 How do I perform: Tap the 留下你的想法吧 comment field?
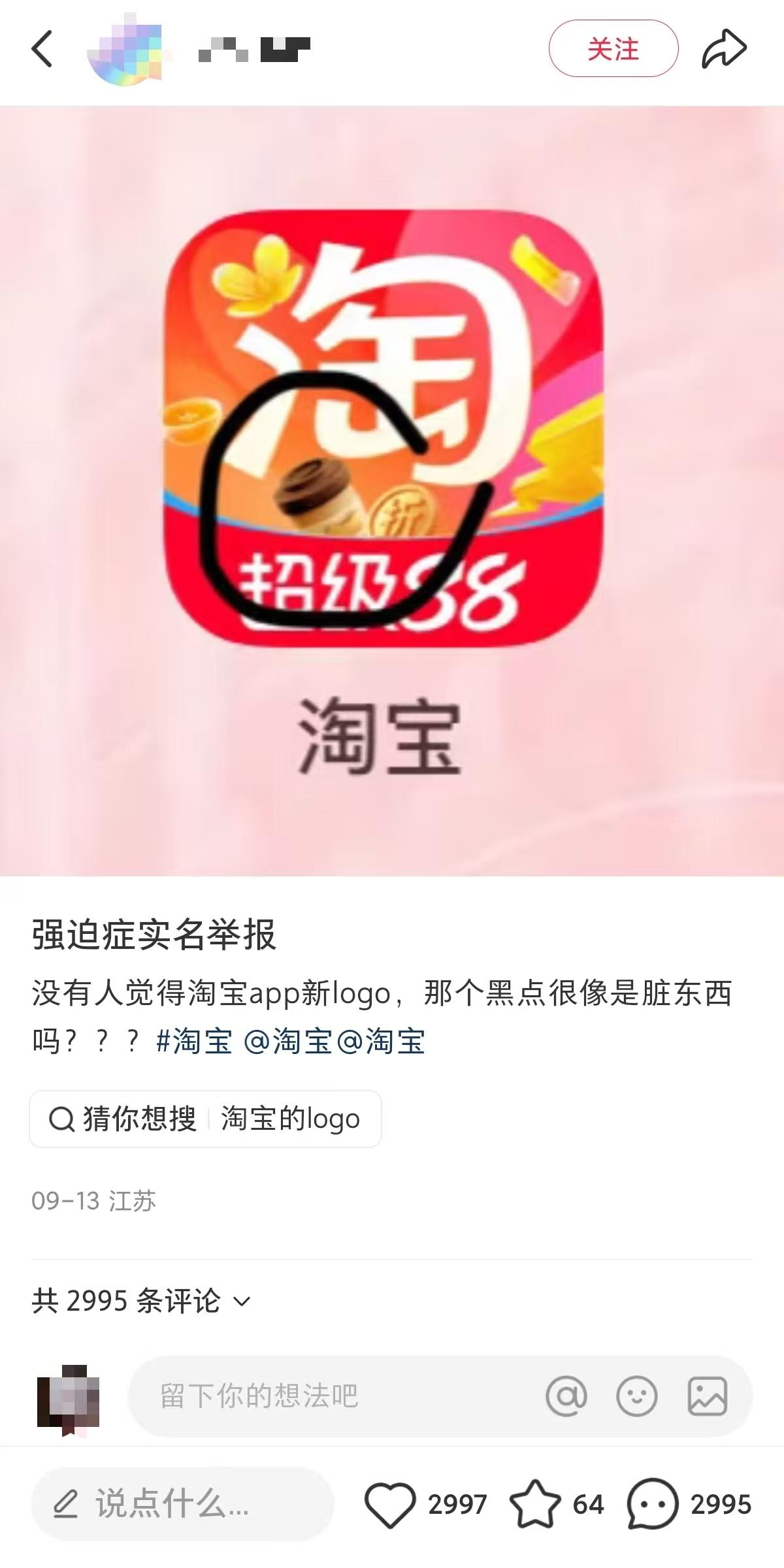pos(327,1396)
